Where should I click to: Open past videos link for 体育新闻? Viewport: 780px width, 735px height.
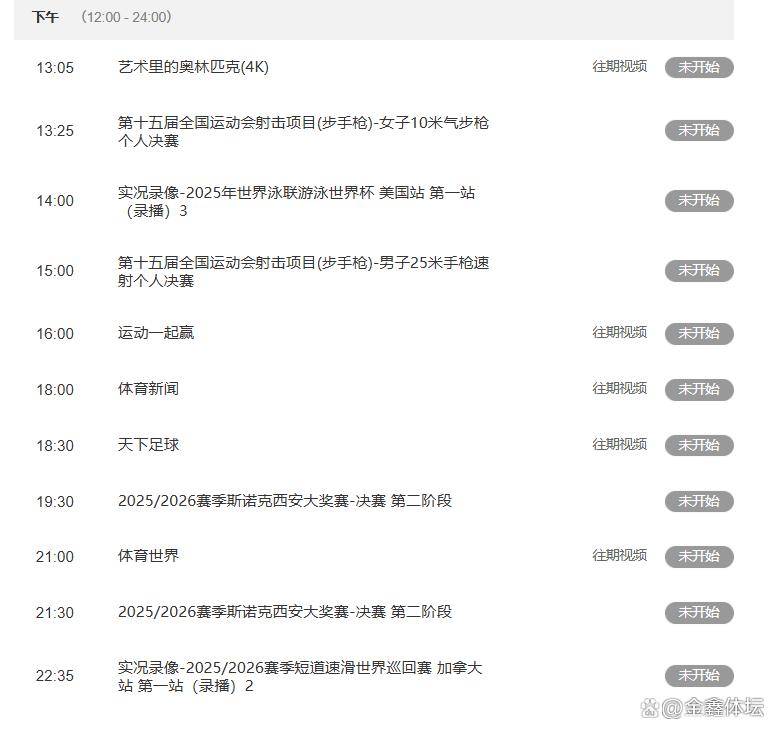pos(619,389)
